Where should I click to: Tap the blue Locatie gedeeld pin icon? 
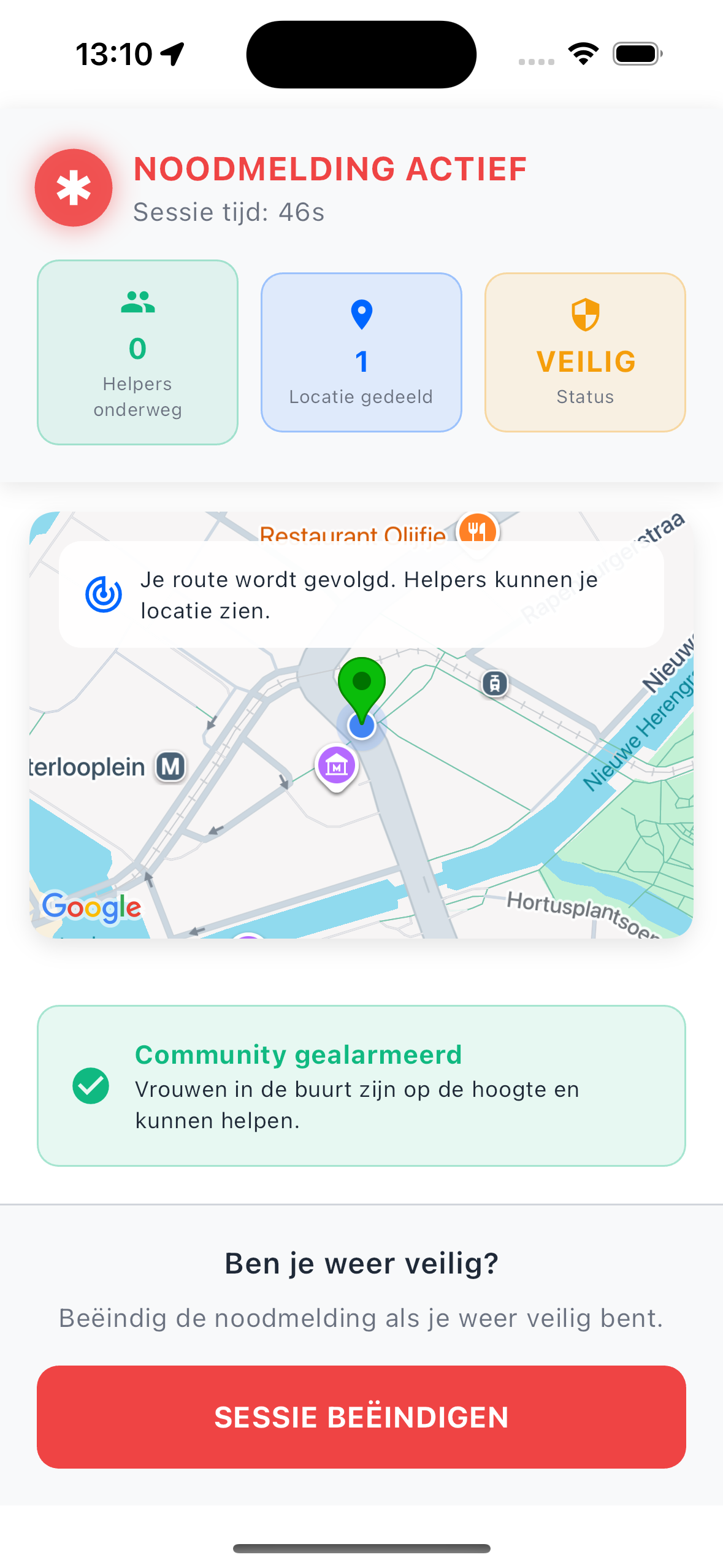point(361,313)
